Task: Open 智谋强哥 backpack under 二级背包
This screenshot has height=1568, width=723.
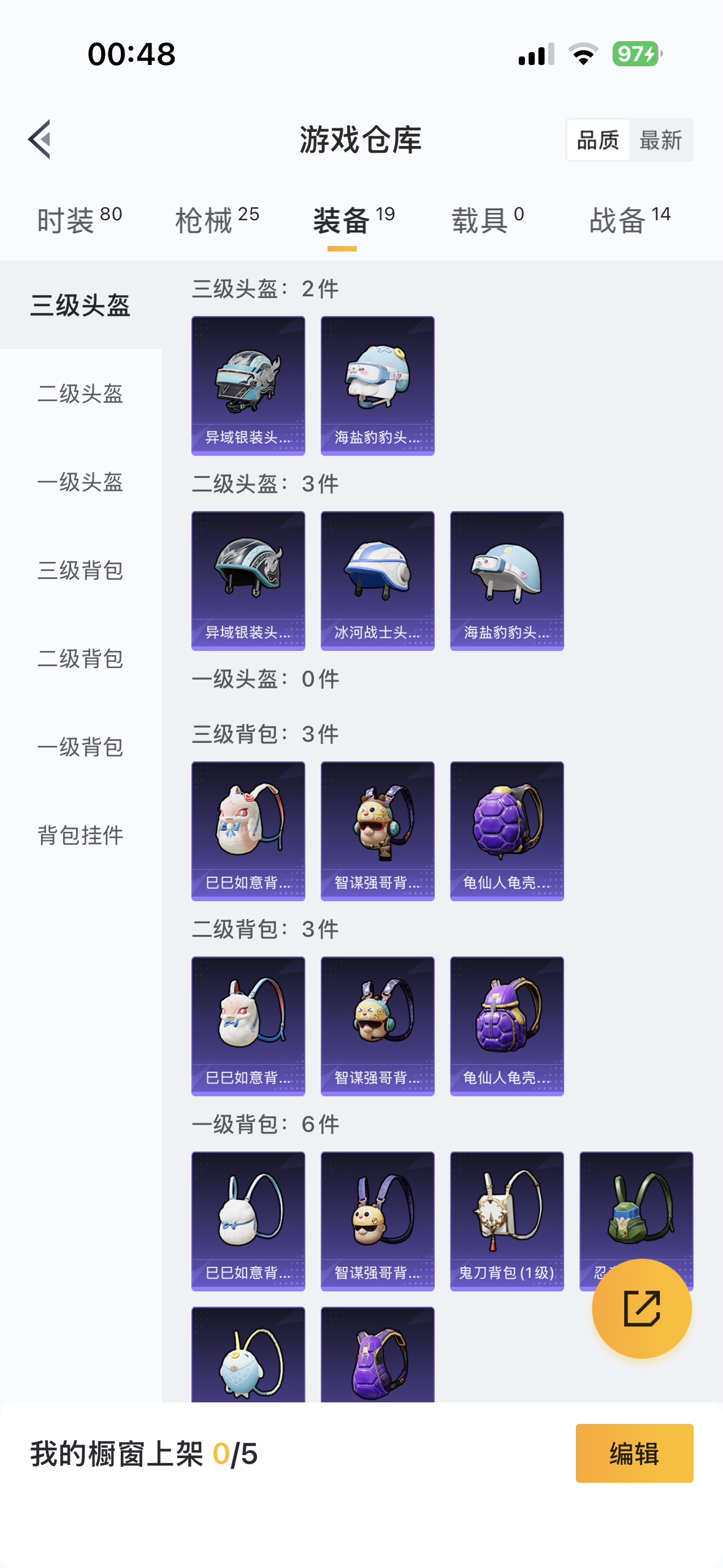Action: pos(378,1026)
